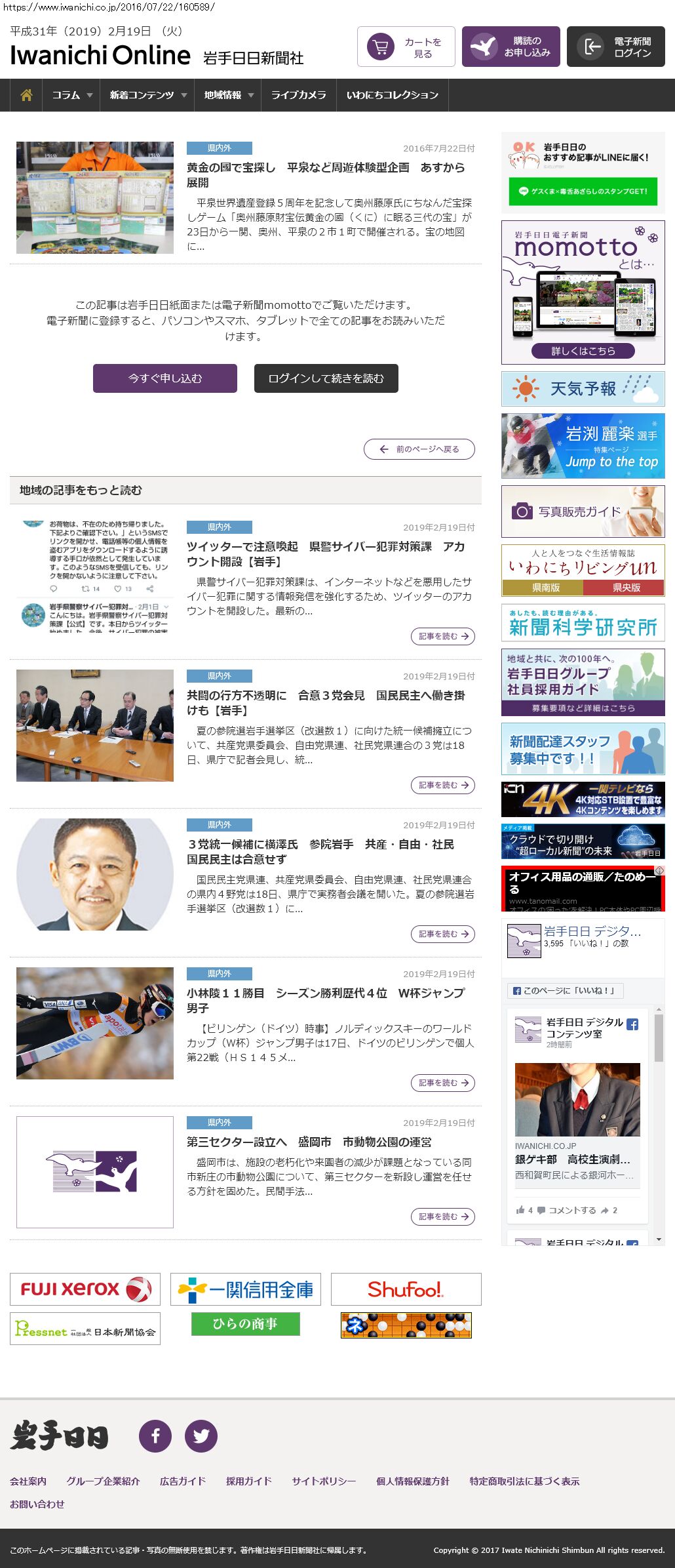Viewport: 675px width, 1568px height.
Task: Open 写真販売ガイド banner
Action: pos(583,512)
